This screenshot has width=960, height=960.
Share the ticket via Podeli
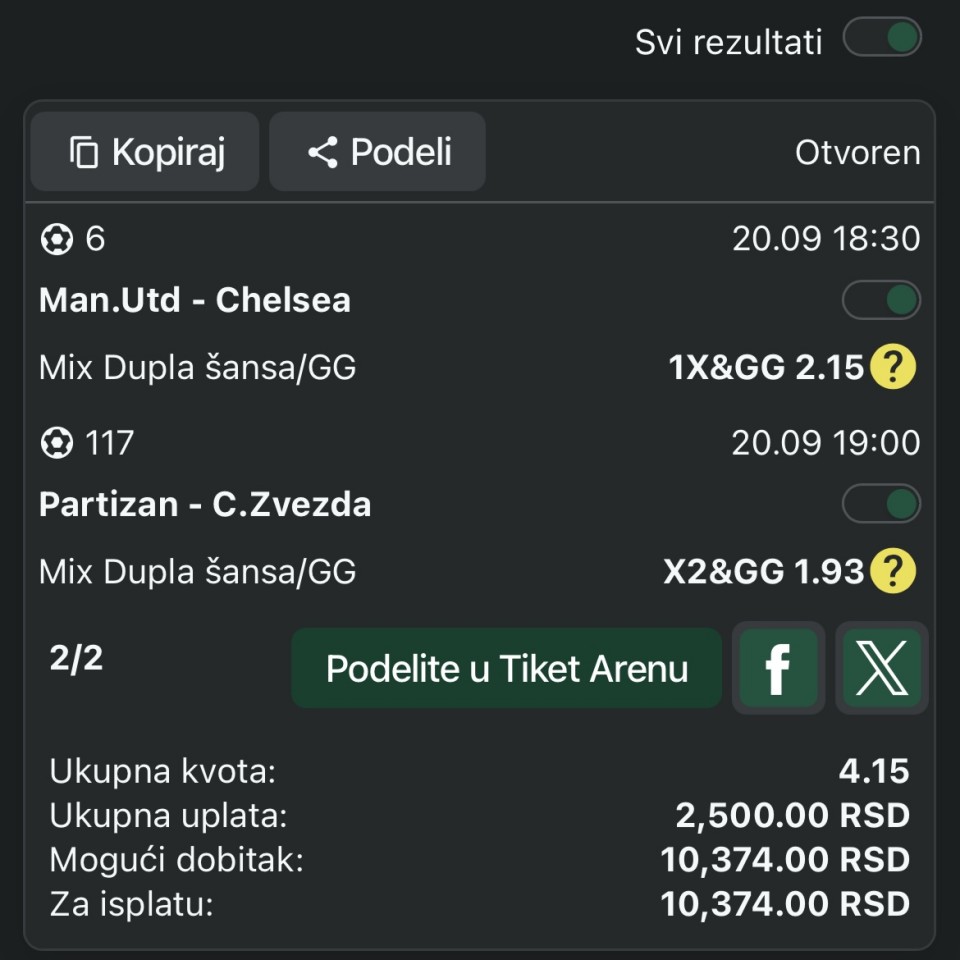[x=378, y=152]
